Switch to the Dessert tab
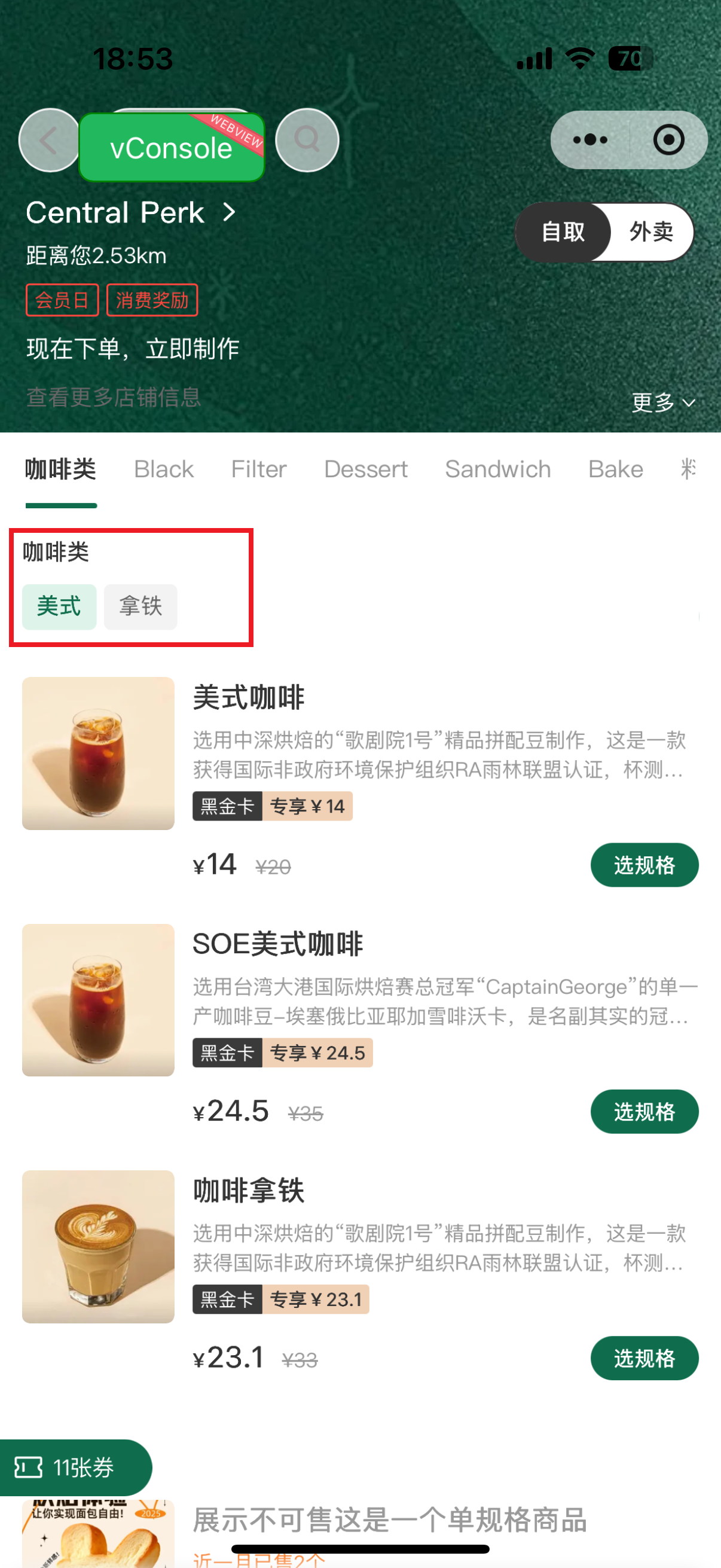The width and height of the screenshot is (721, 1568). tap(366, 469)
